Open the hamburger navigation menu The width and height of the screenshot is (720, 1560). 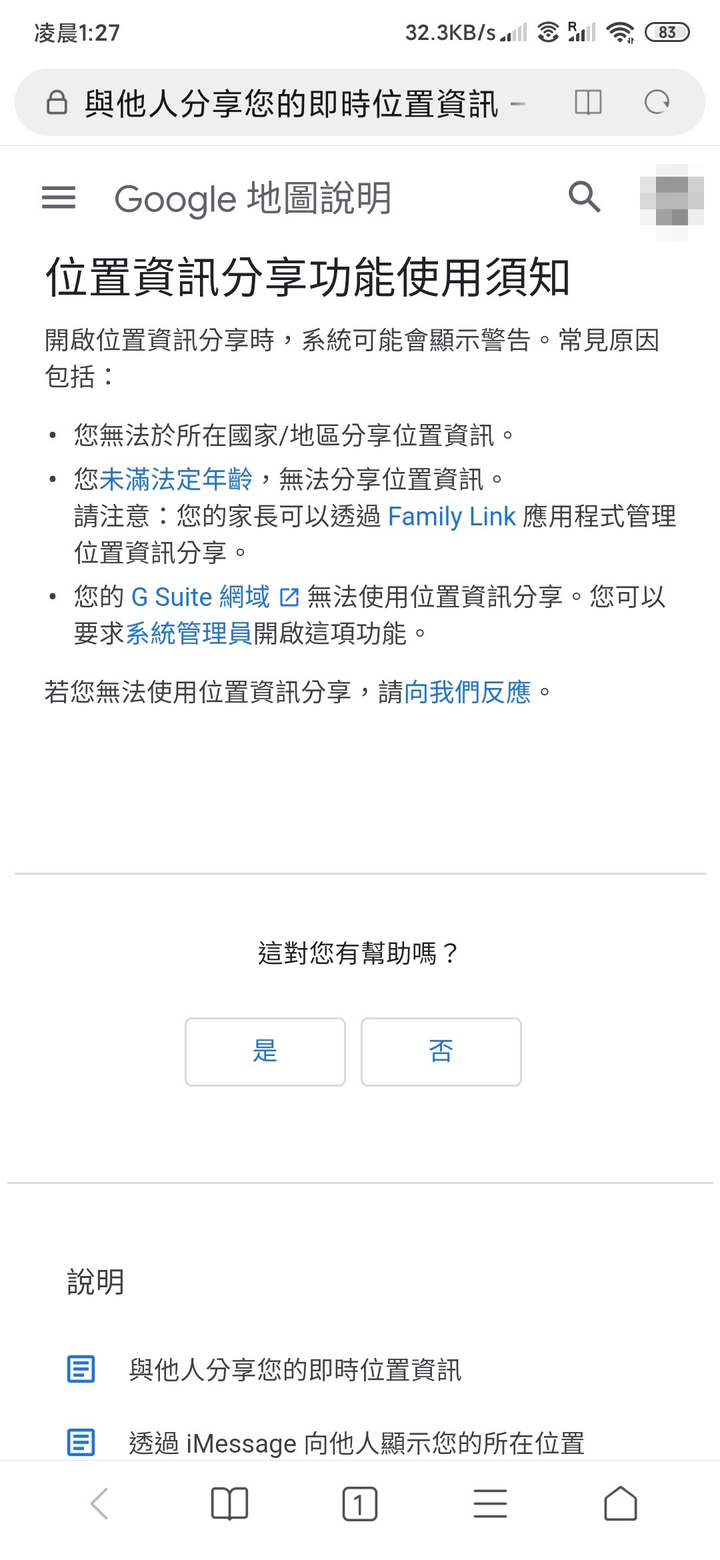(59, 198)
